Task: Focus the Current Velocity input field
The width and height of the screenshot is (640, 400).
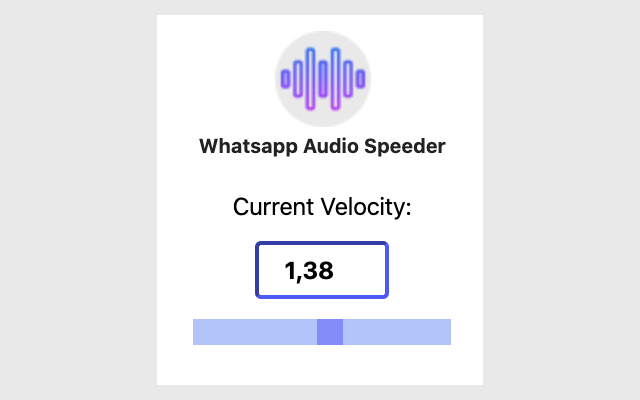Action: point(321,270)
